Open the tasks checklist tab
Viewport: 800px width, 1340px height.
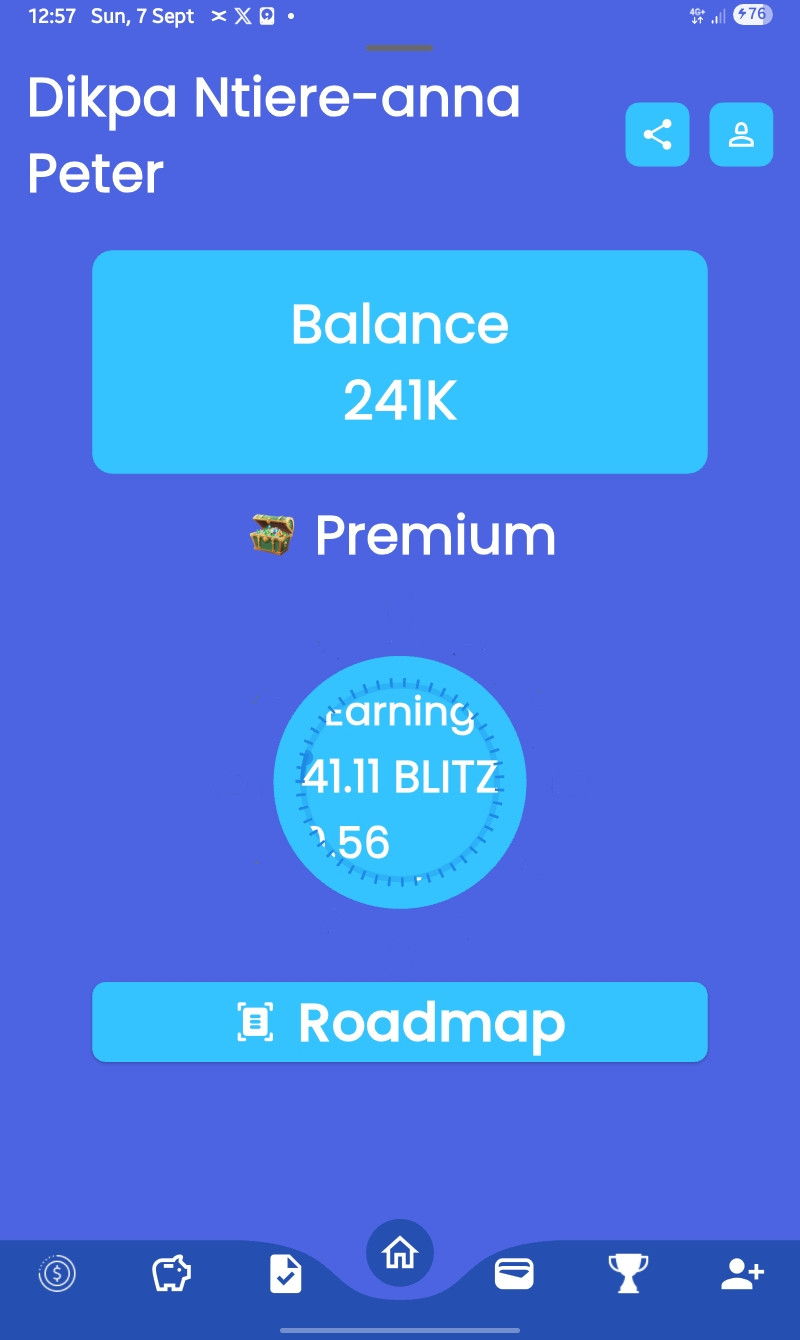pos(285,1274)
